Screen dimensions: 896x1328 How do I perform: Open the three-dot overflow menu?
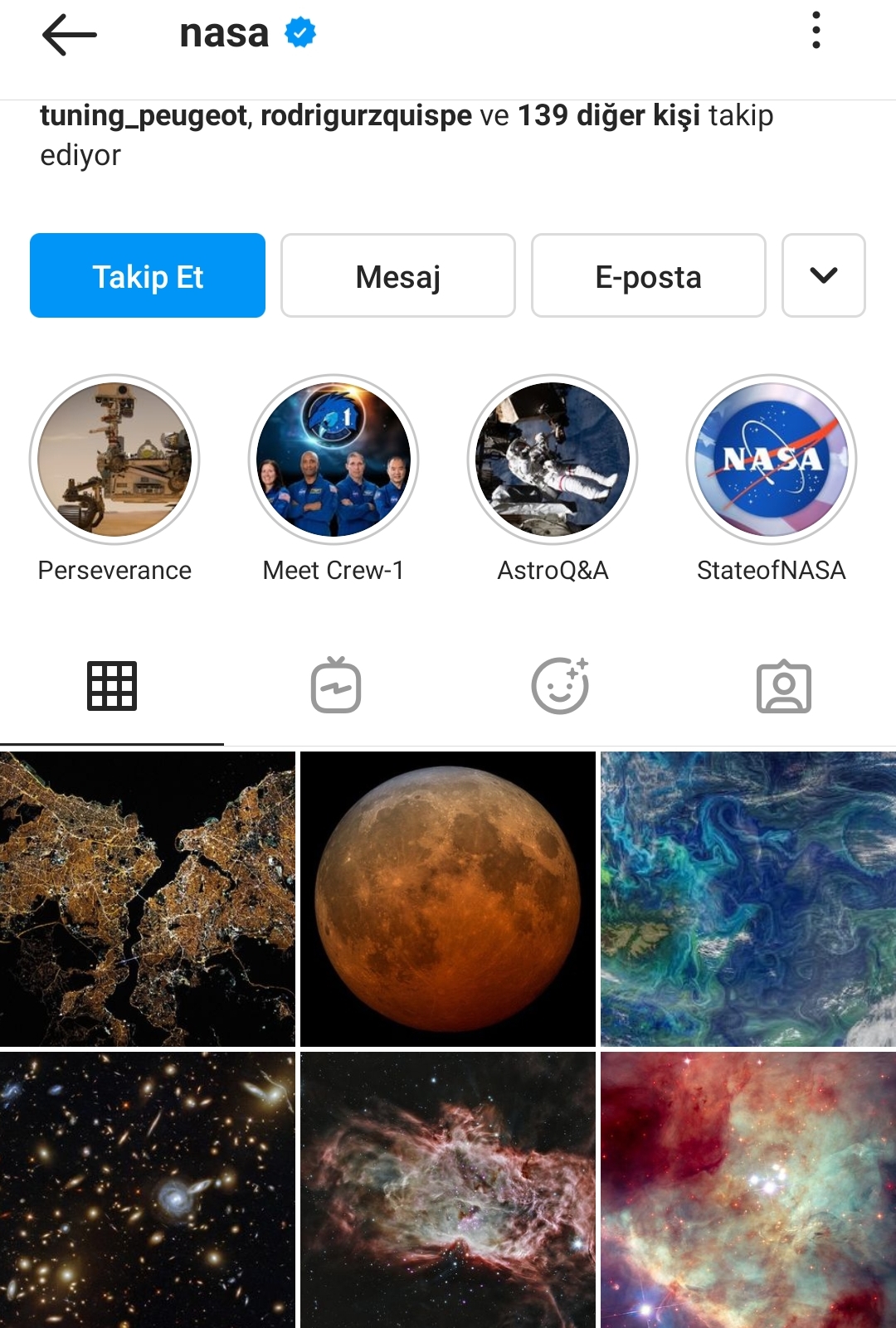pos(816,31)
